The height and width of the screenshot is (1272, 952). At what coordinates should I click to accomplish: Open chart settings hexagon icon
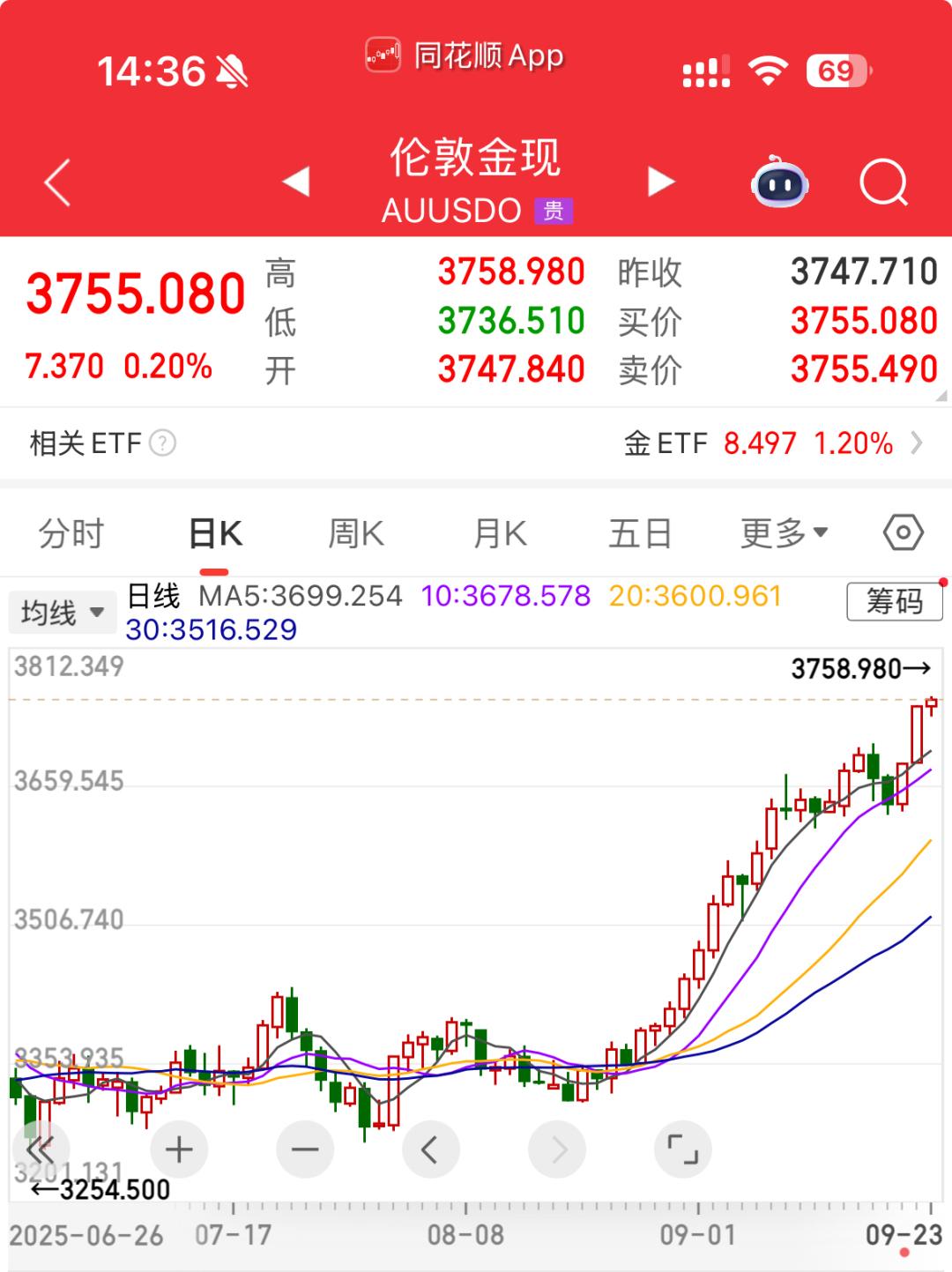(x=903, y=532)
